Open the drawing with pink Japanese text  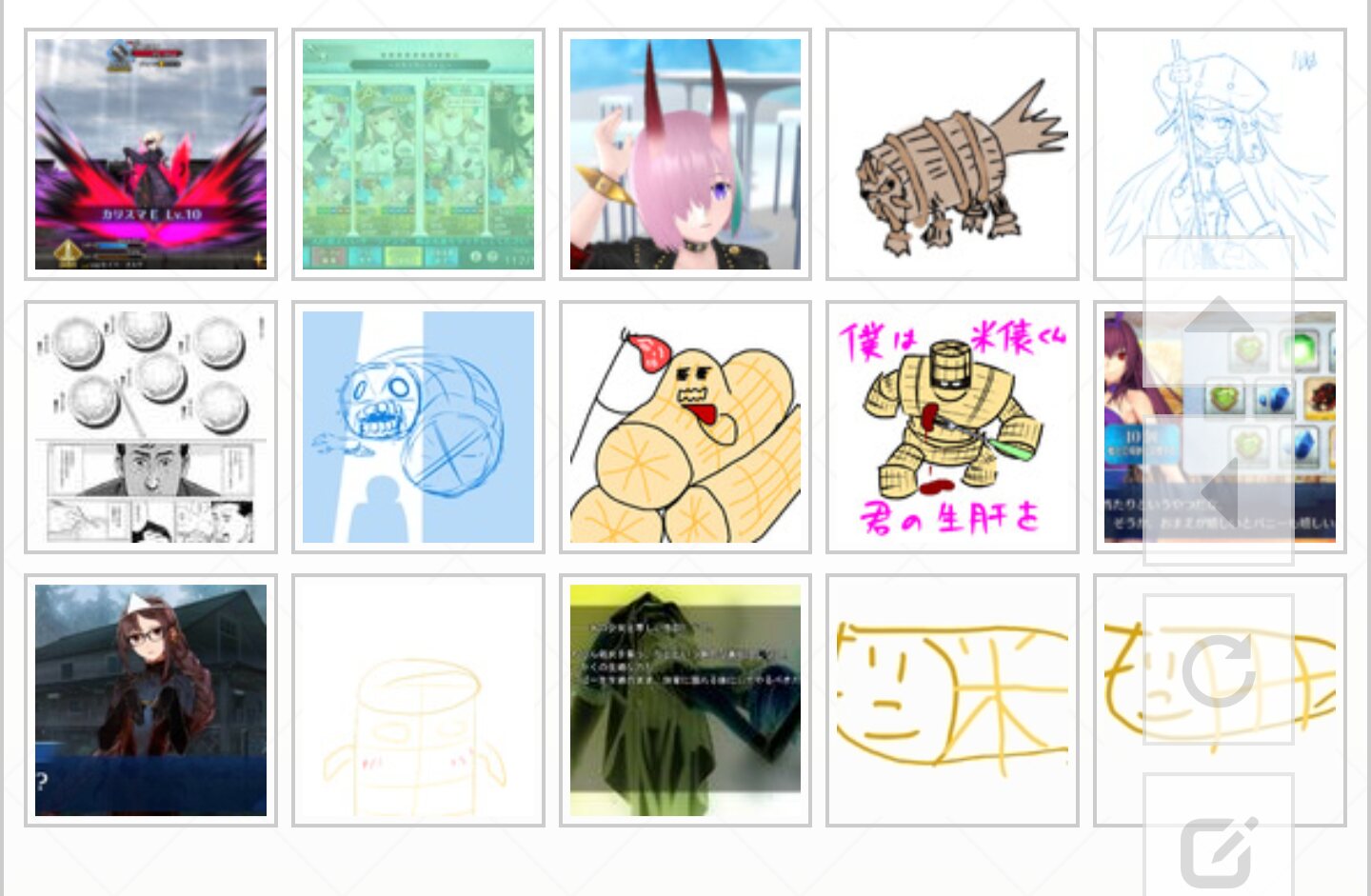[951, 427]
